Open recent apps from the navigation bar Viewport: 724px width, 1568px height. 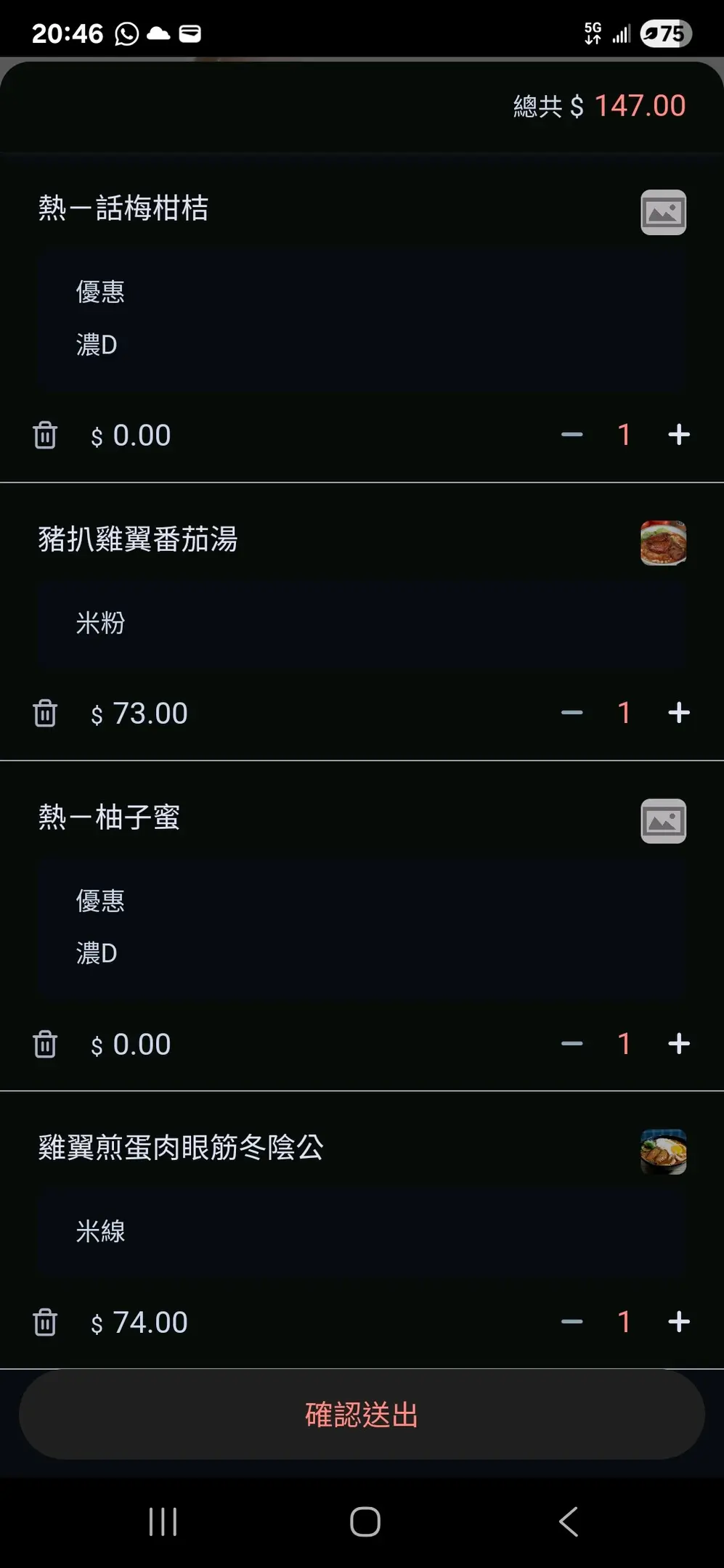coord(163,1522)
